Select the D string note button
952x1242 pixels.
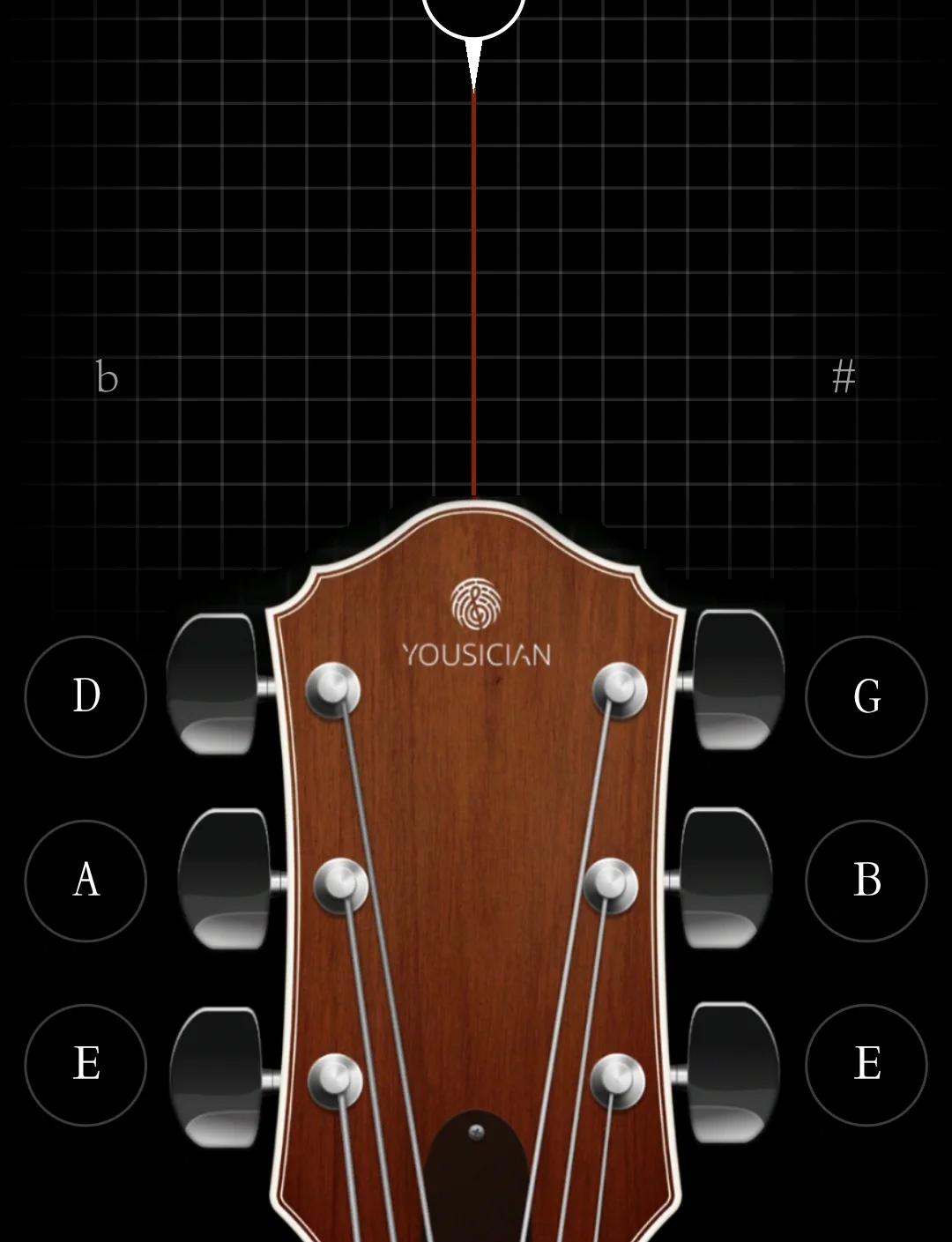pyautogui.click(x=86, y=696)
